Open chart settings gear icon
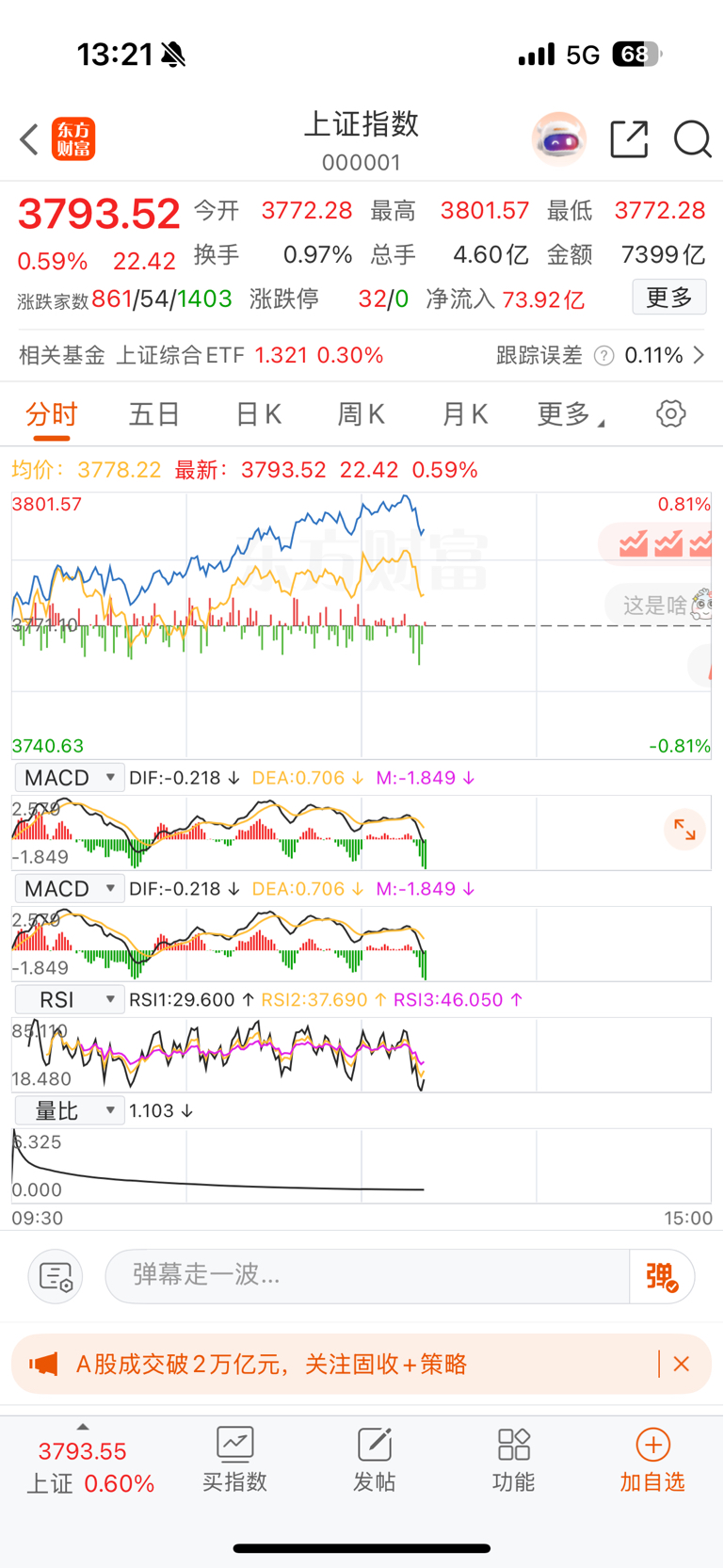Image resolution: width=724 pixels, height=1568 pixels. click(x=671, y=413)
